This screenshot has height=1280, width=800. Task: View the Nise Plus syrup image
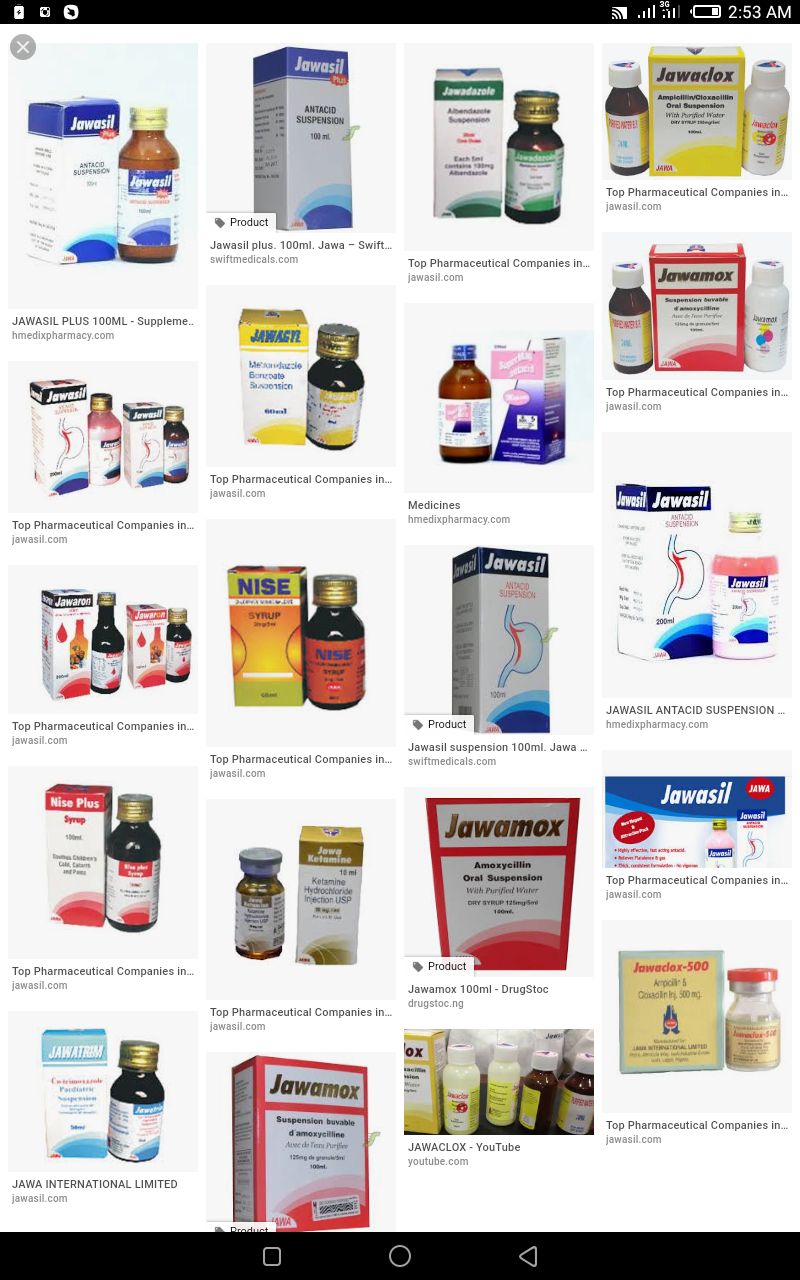(103, 862)
